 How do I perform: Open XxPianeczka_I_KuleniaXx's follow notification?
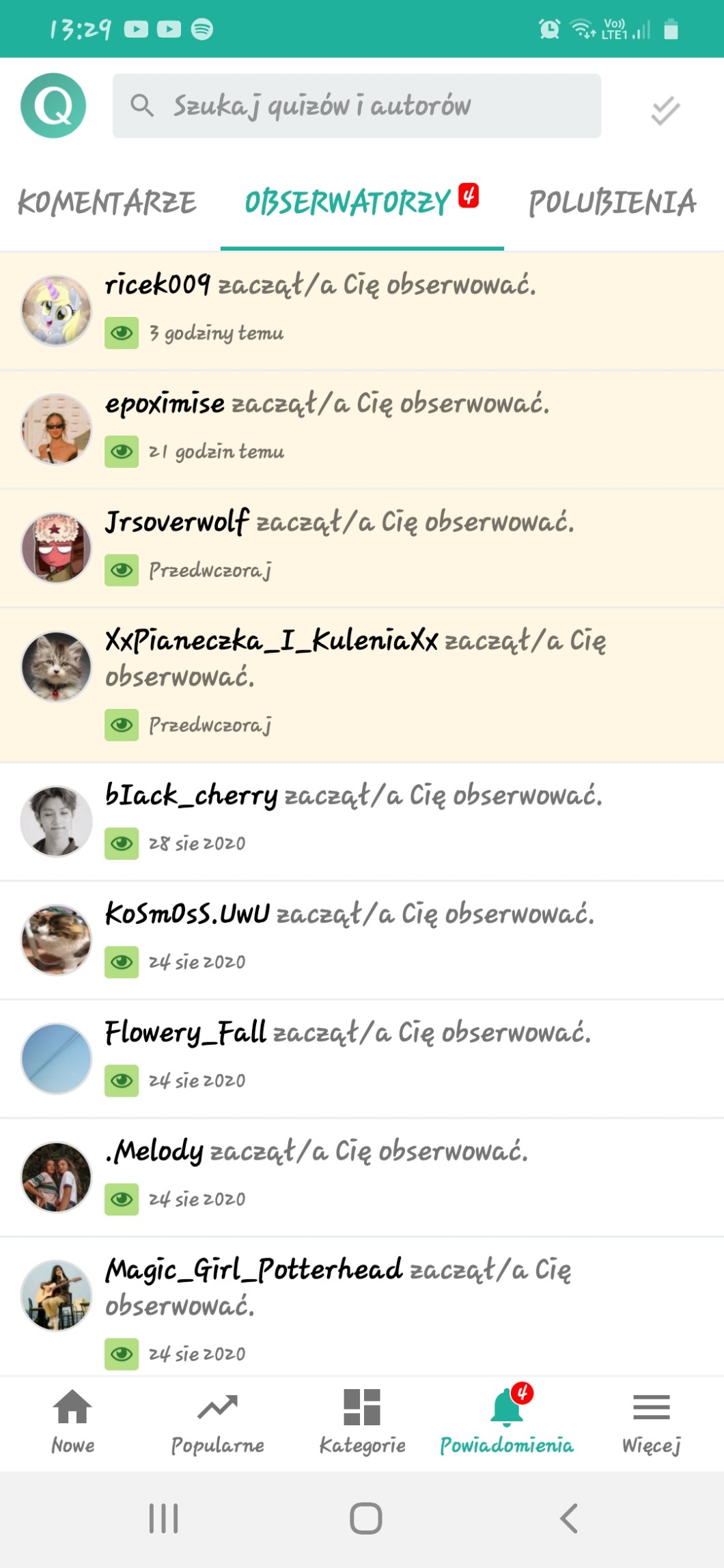(x=361, y=685)
